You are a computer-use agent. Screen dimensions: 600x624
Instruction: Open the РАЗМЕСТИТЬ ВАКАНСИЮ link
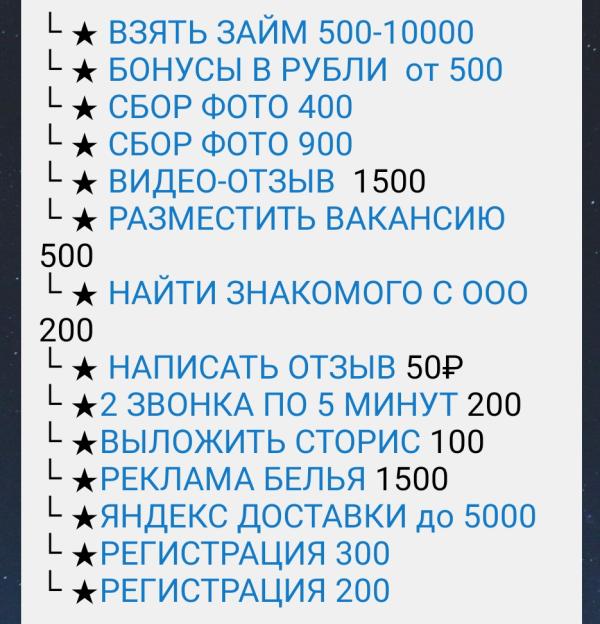point(305,218)
